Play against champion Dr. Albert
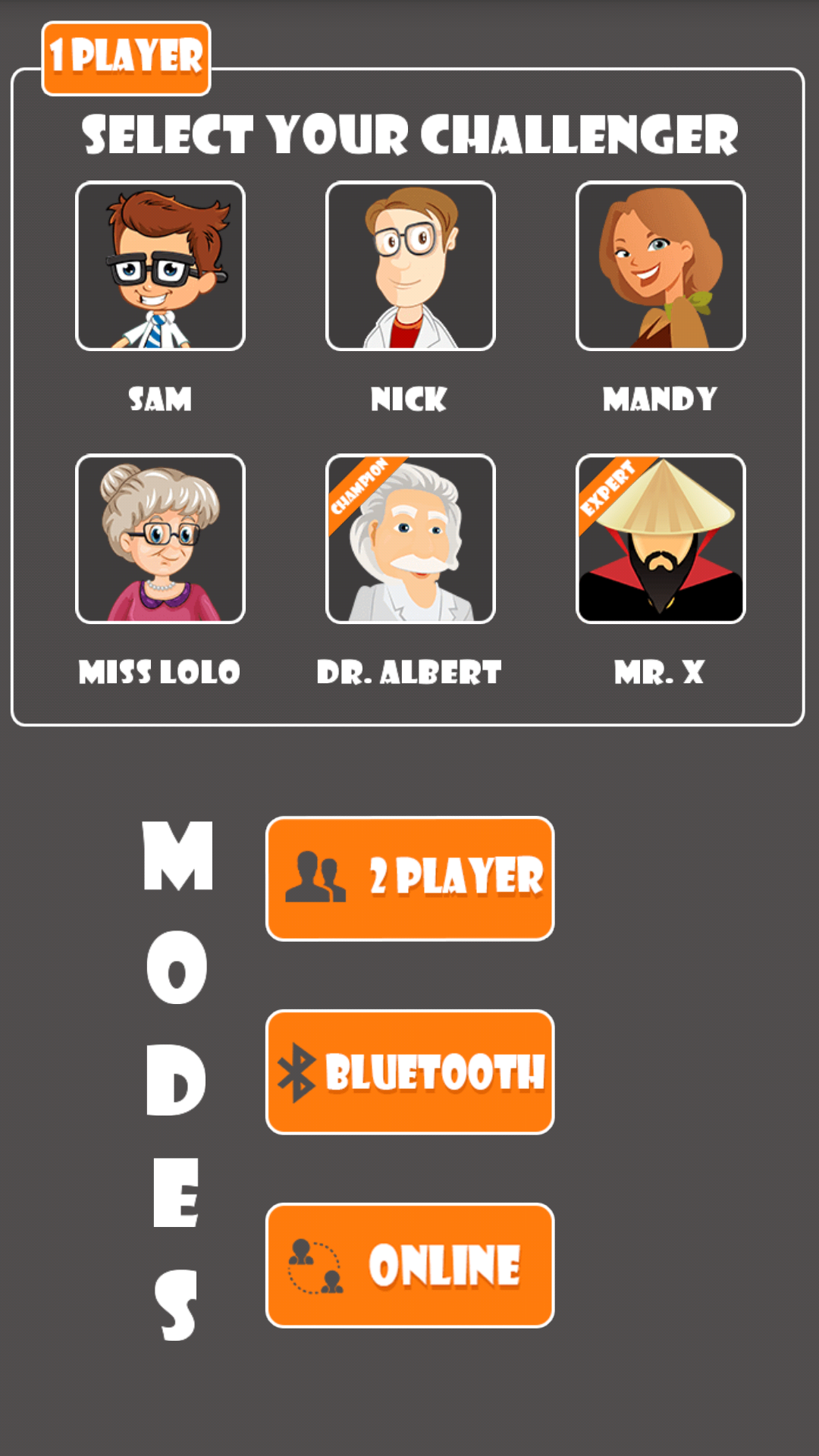Viewport: 819px width, 1456px height. pos(410,539)
